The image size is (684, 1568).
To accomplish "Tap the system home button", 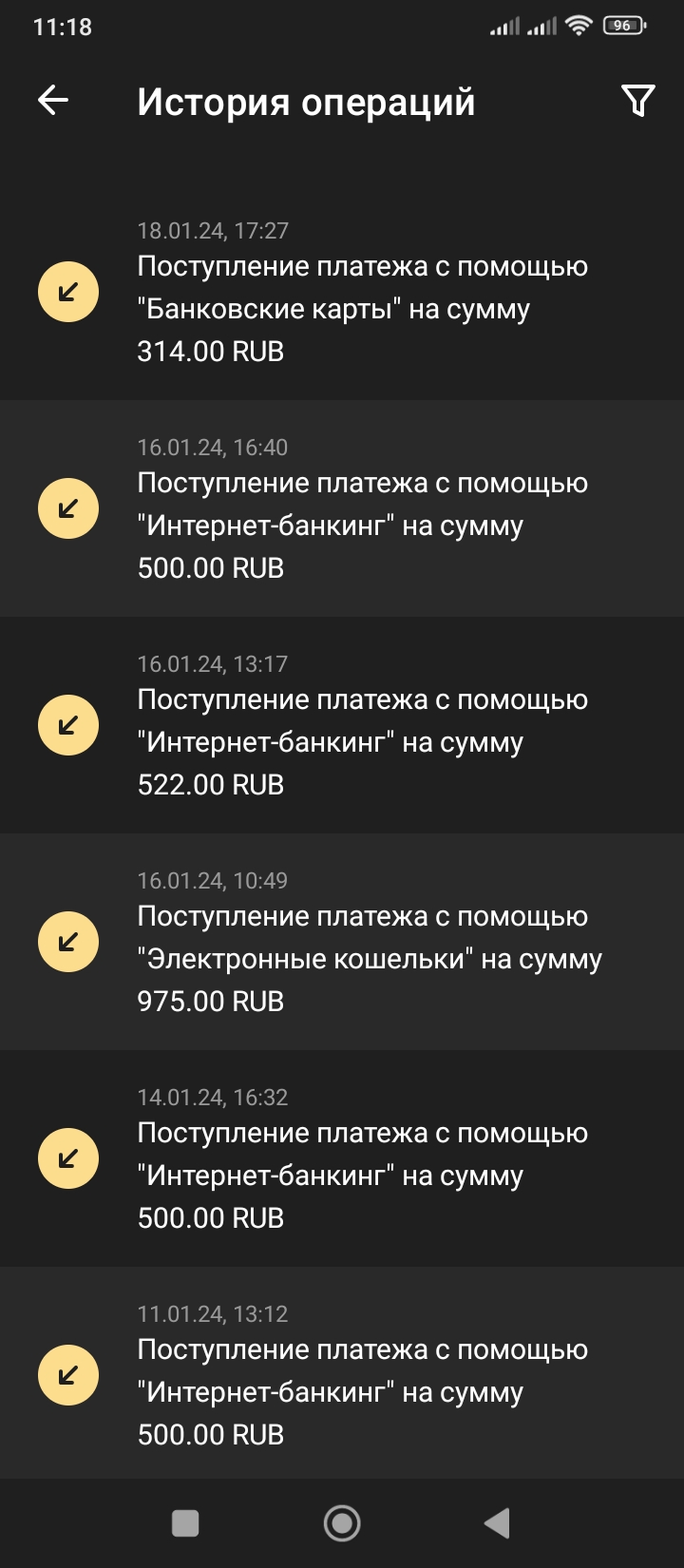I will [342, 1523].
